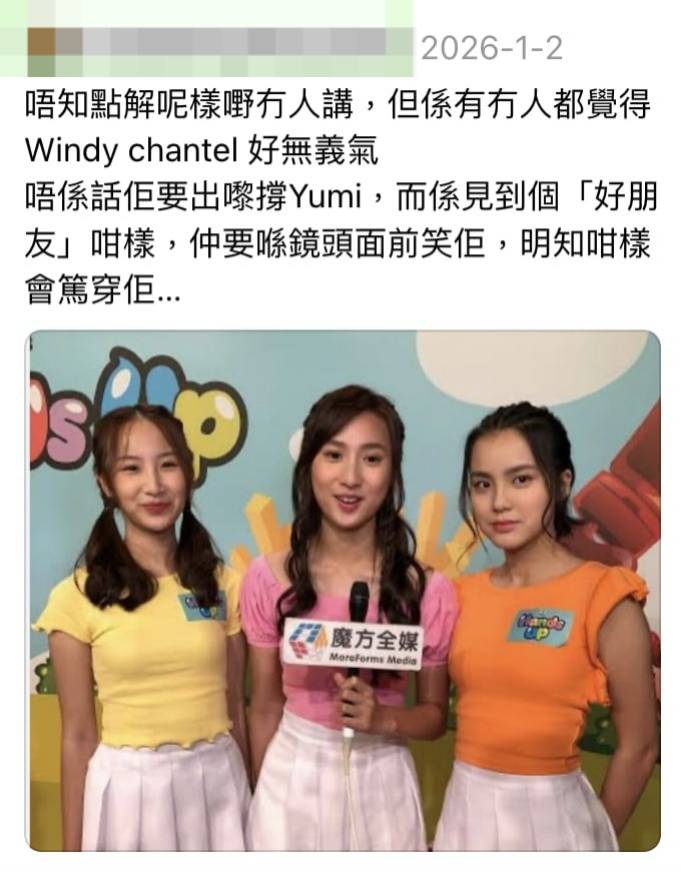Screen dimensions: 681x872
Task: Open the attached photo of three girls
Action: click(x=343, y=590)
